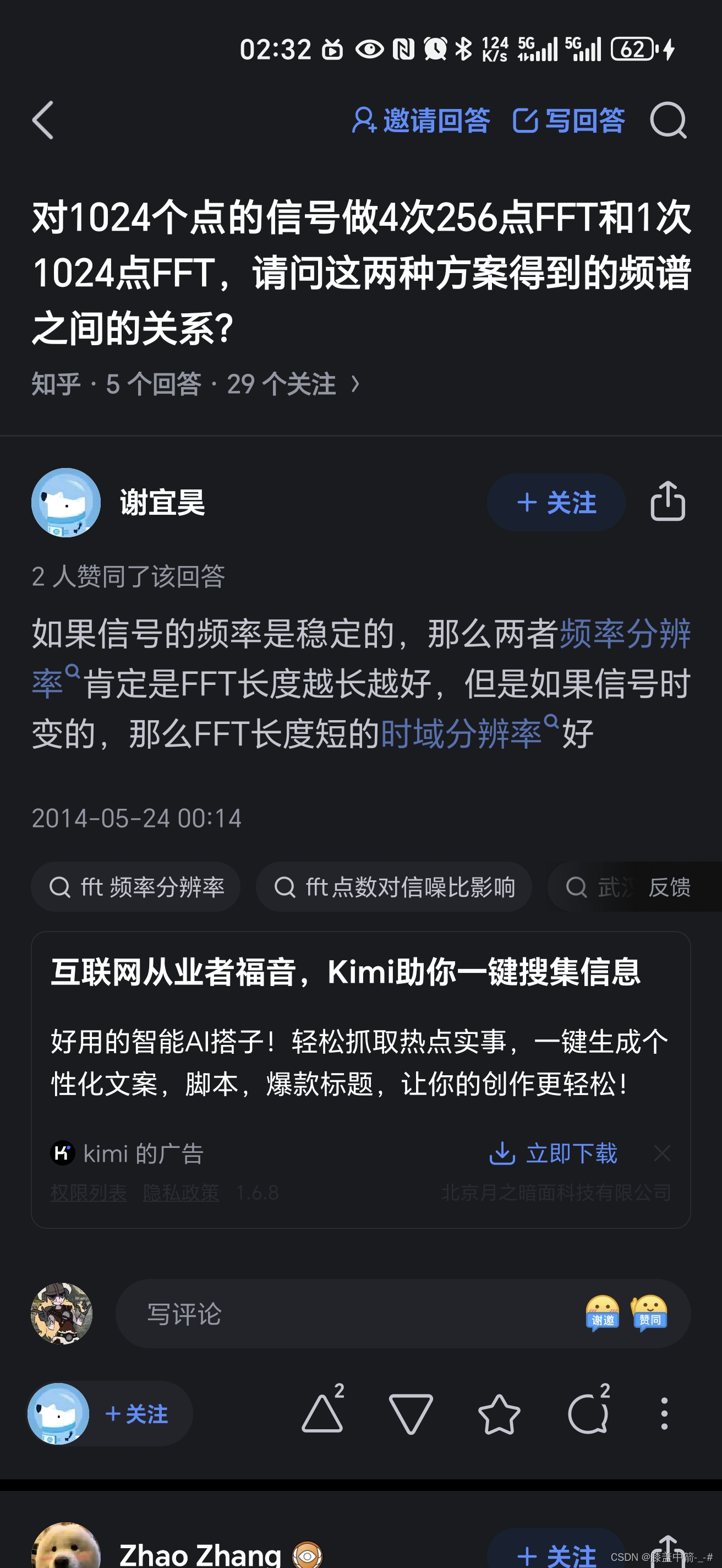
Task: Open the 时域分辨率 keyword link
Action: 461,733
